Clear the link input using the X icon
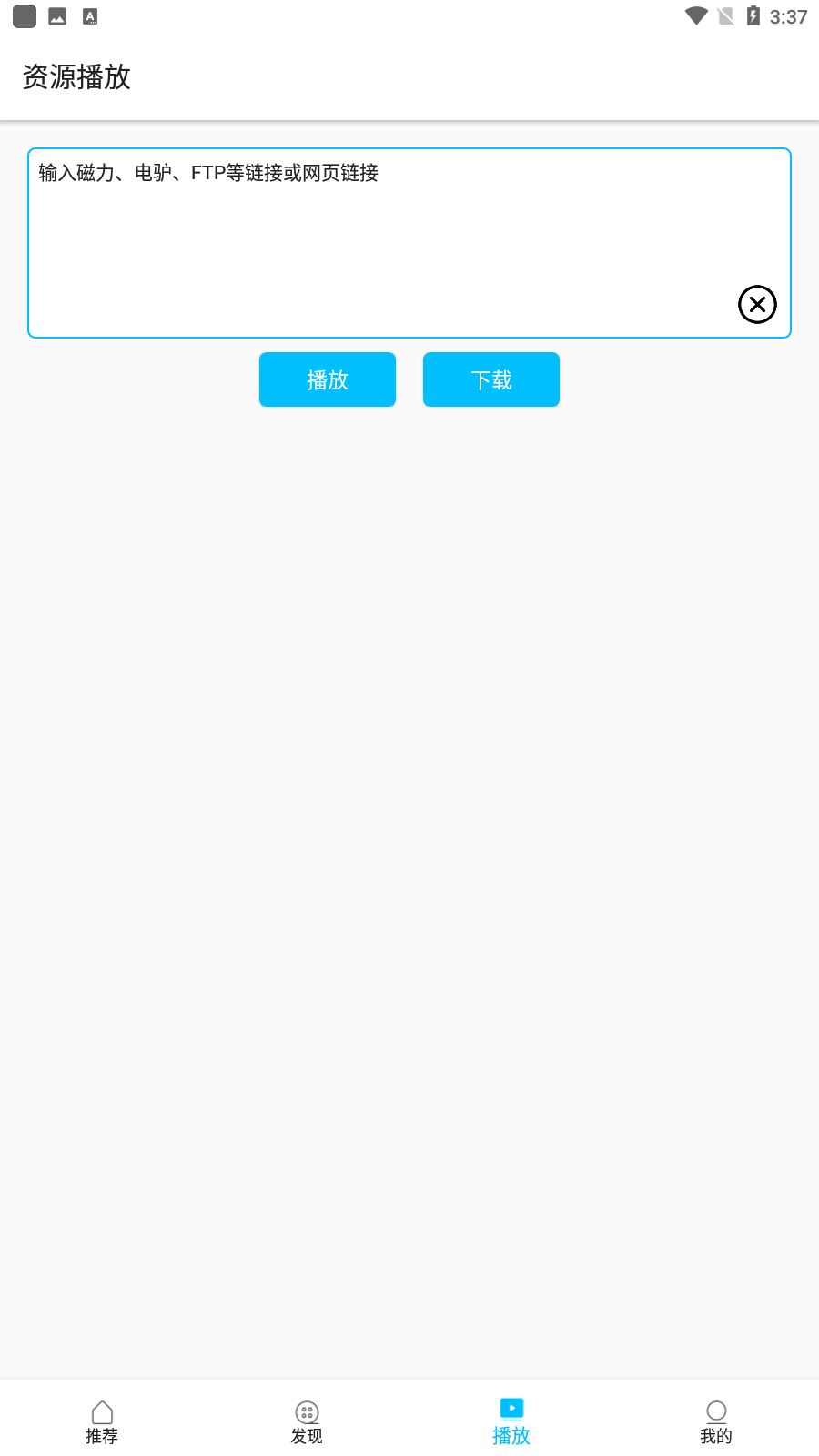819x1456 pixels. [756, 305]
